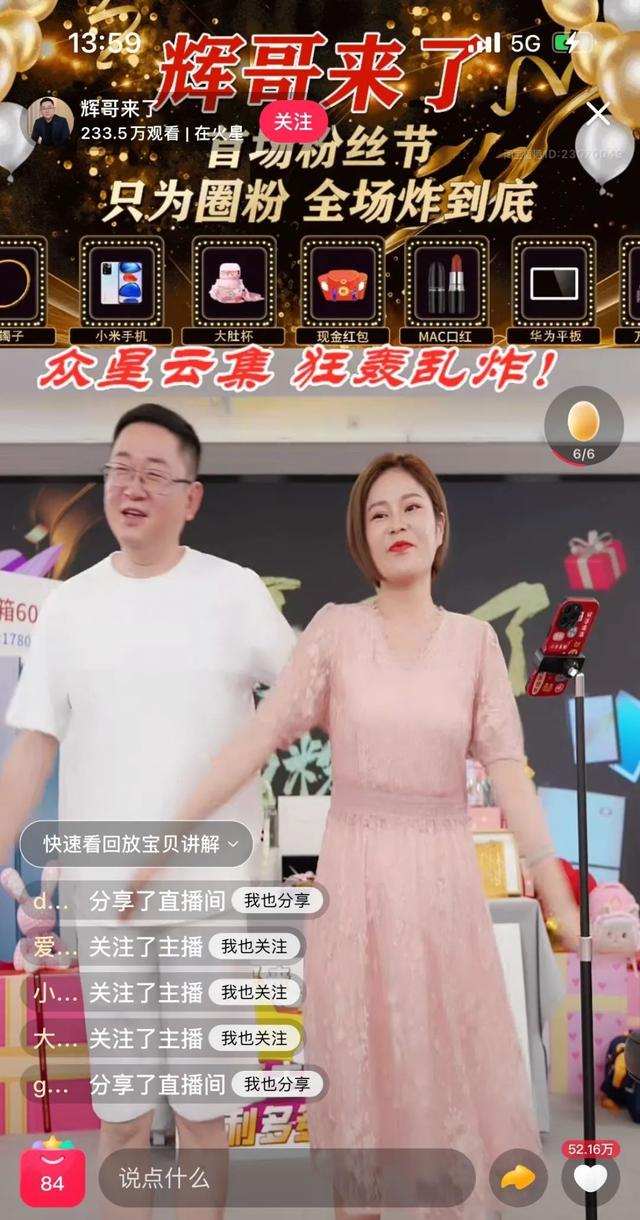Tap 我也分享 next to user g...
Viewport: 640px width, 1220px height.
(277, 1084)
